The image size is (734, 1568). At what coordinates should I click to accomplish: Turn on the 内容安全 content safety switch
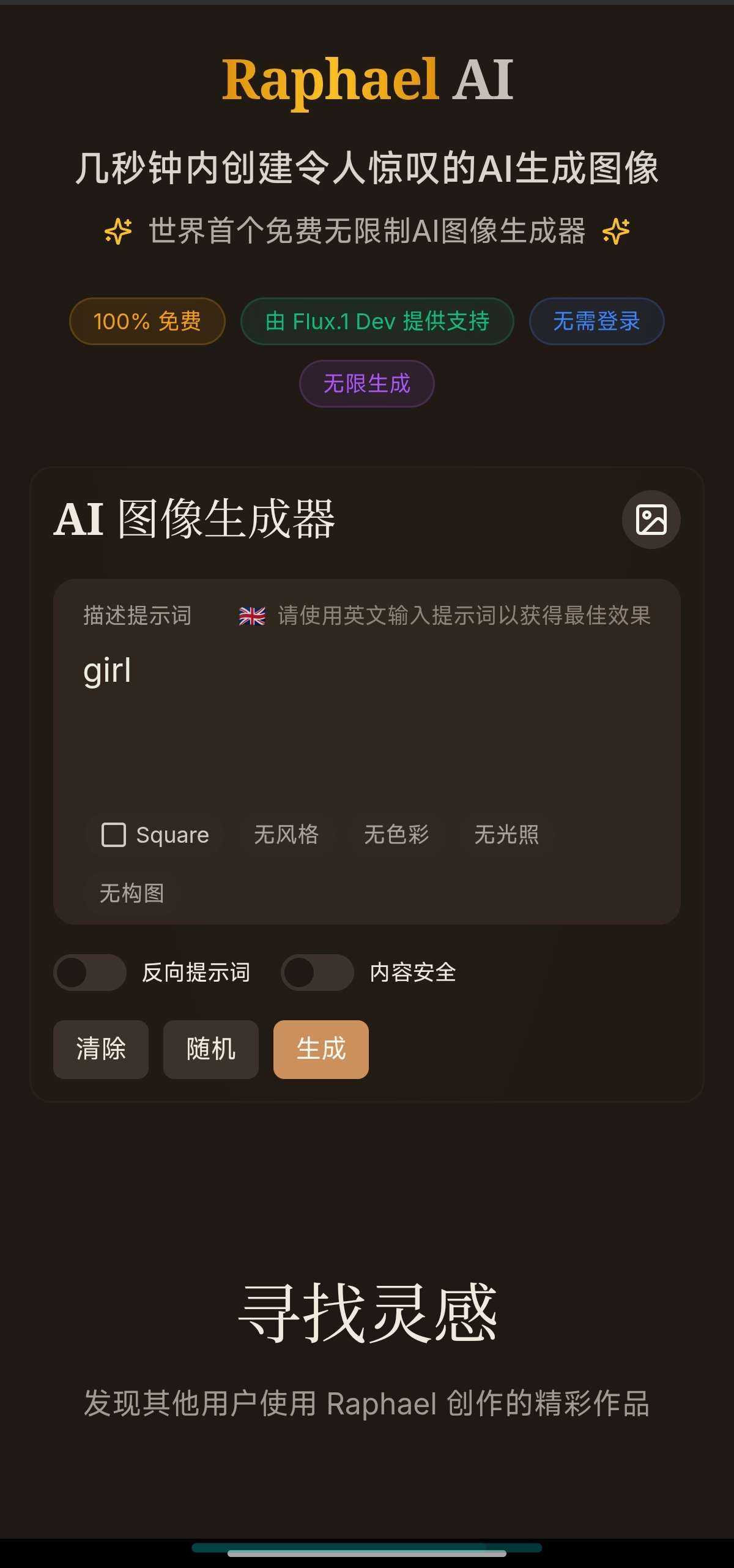pos(317,973)
